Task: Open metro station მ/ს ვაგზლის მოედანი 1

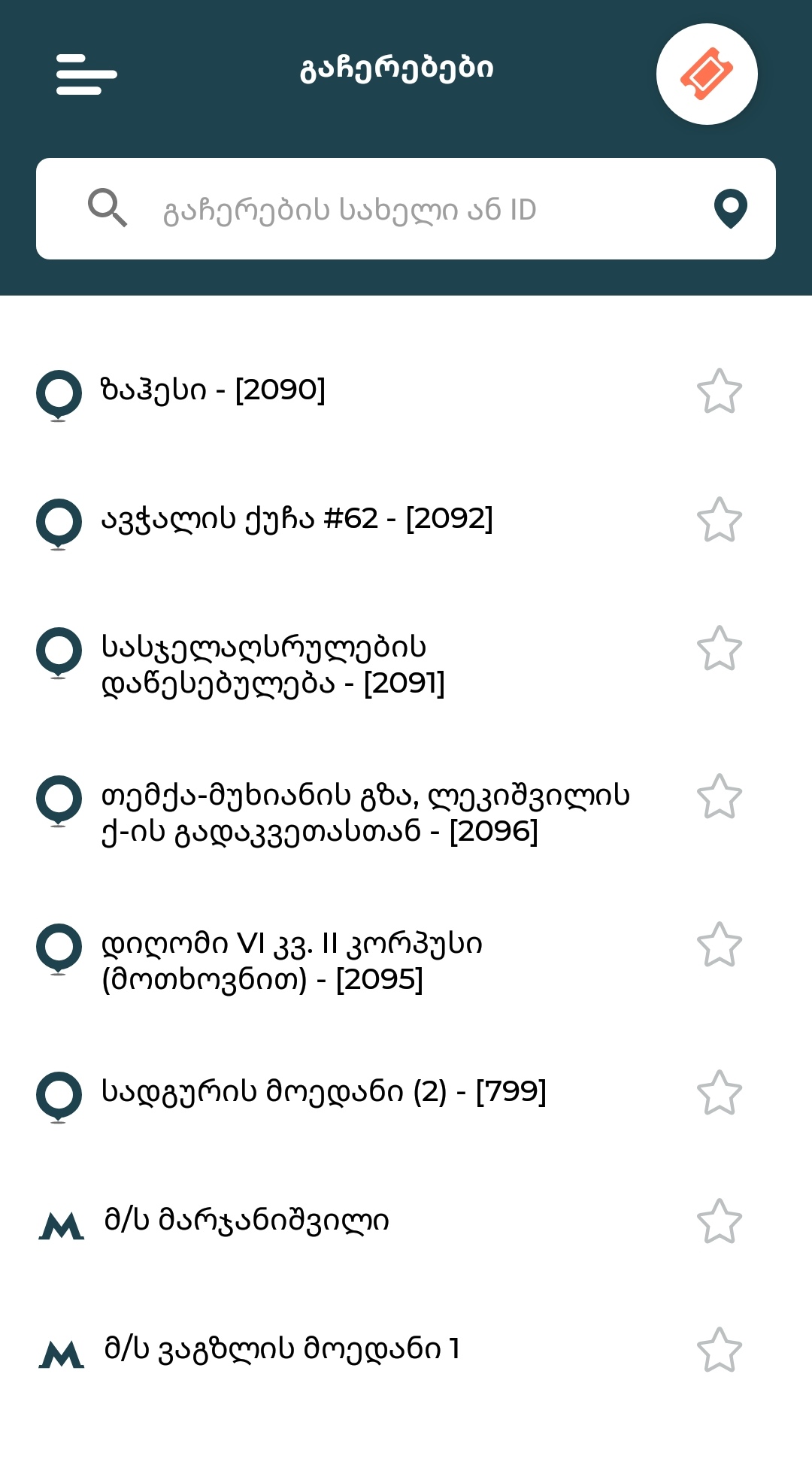Action: [282, 1348]
